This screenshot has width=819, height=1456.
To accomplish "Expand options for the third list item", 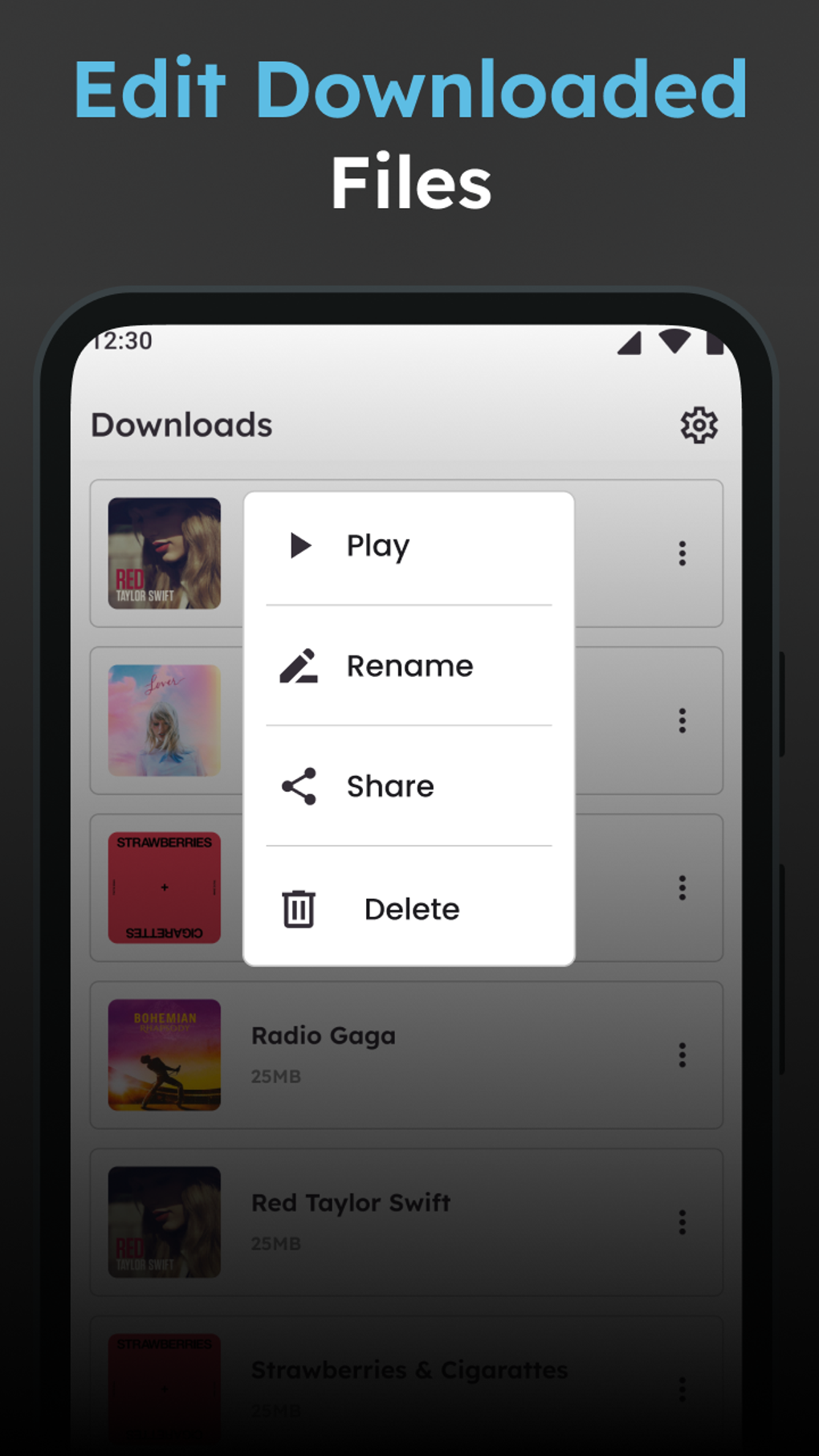I will coord(682,887).
